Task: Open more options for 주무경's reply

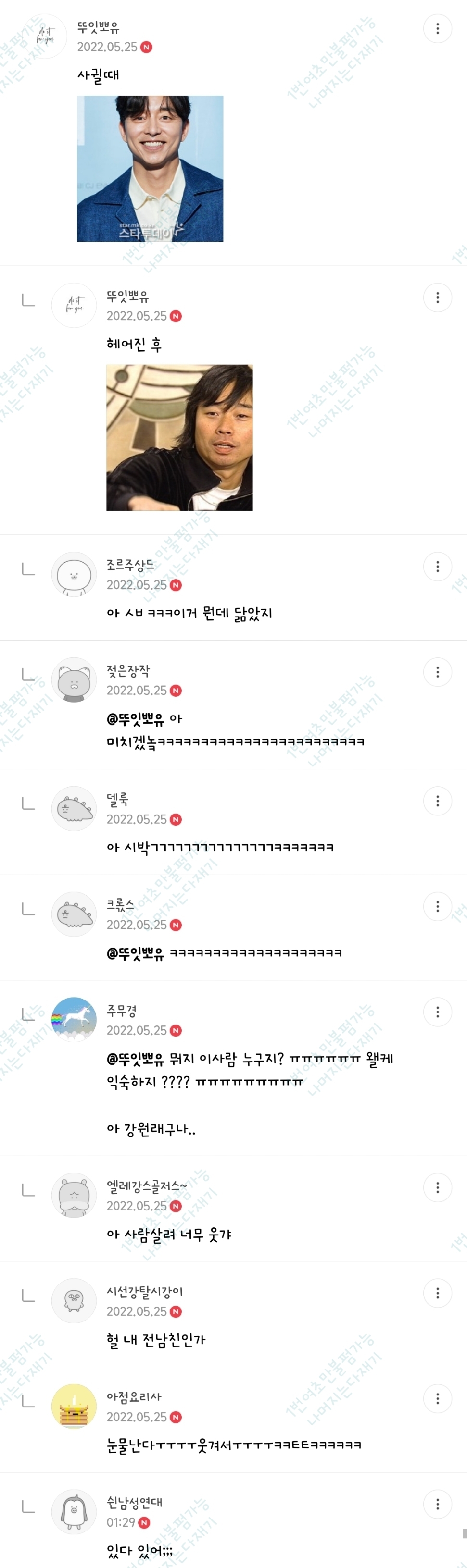Action: tap(437, 1012)
